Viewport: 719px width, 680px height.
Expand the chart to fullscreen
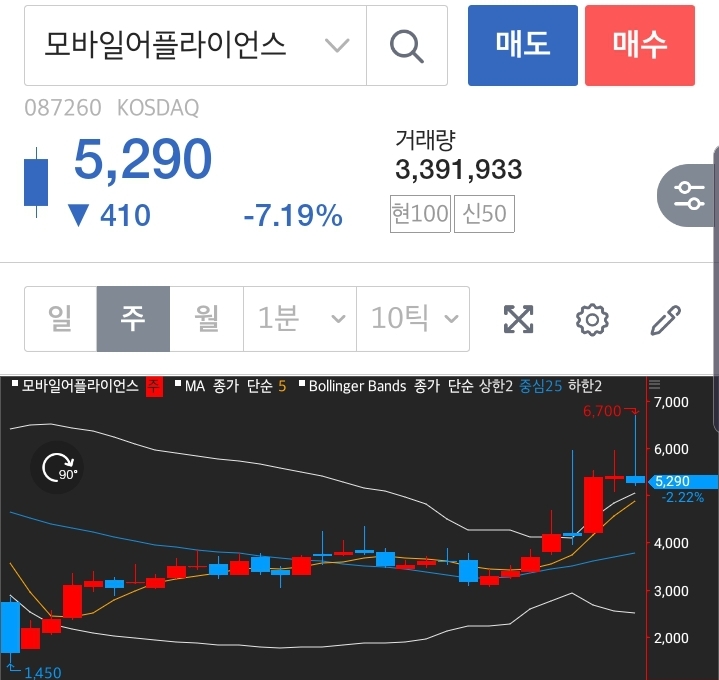point(518,320)
